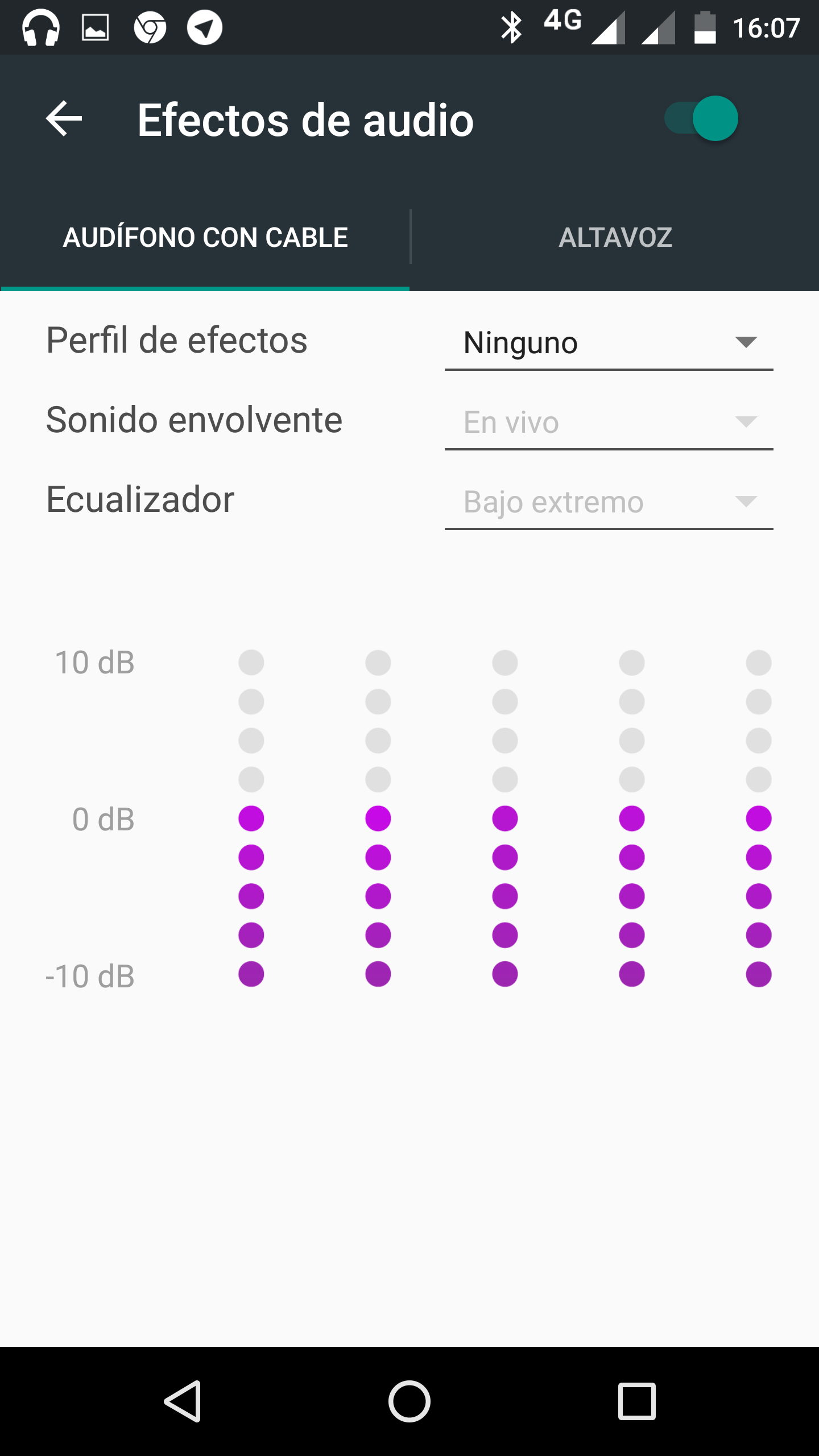The height and width of the screenshot is (1456, 819).
Task: Switch to the Altavoz tab
Action: (x=615, y=237)
